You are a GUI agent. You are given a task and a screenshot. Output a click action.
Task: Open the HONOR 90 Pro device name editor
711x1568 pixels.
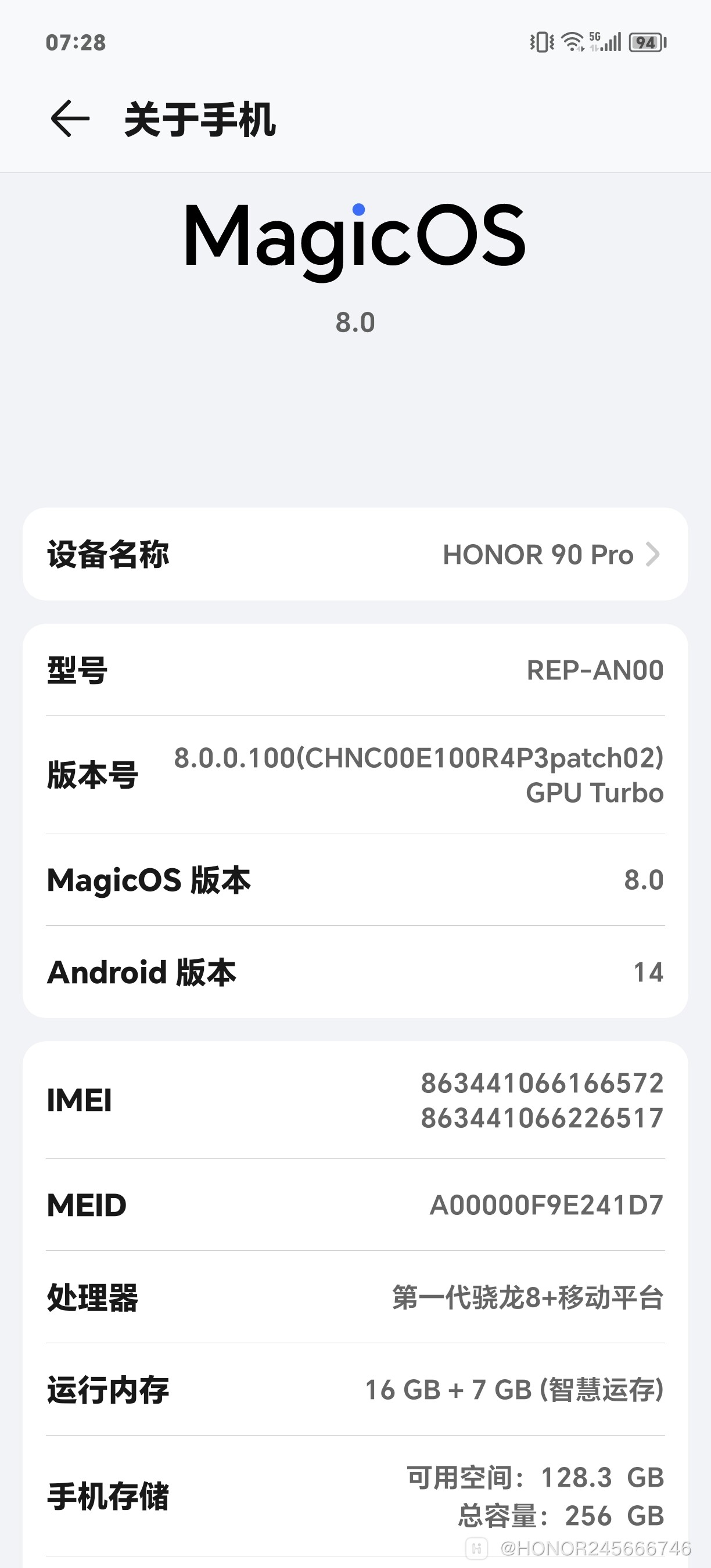pos(538,555)
